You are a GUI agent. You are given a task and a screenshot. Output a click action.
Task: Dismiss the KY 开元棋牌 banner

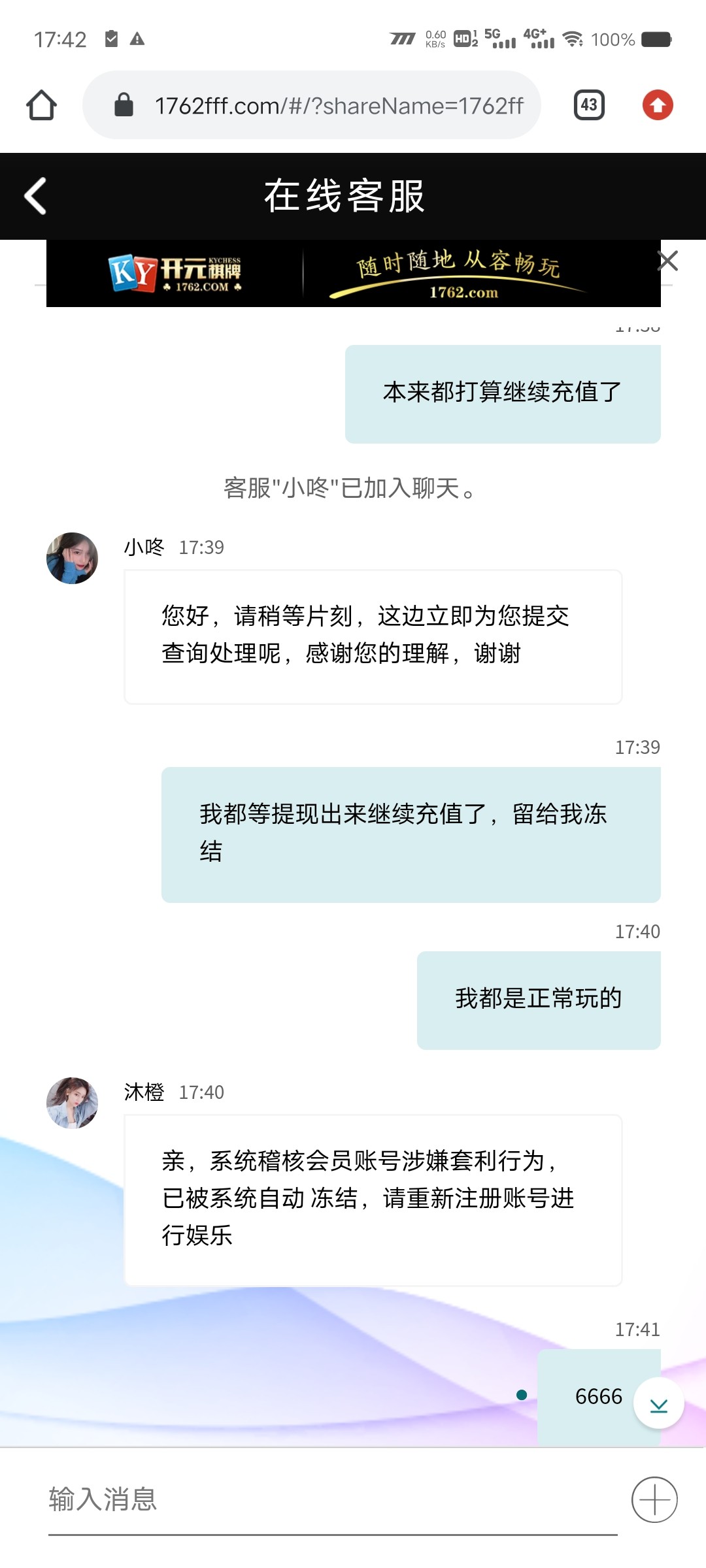[667, 261]
